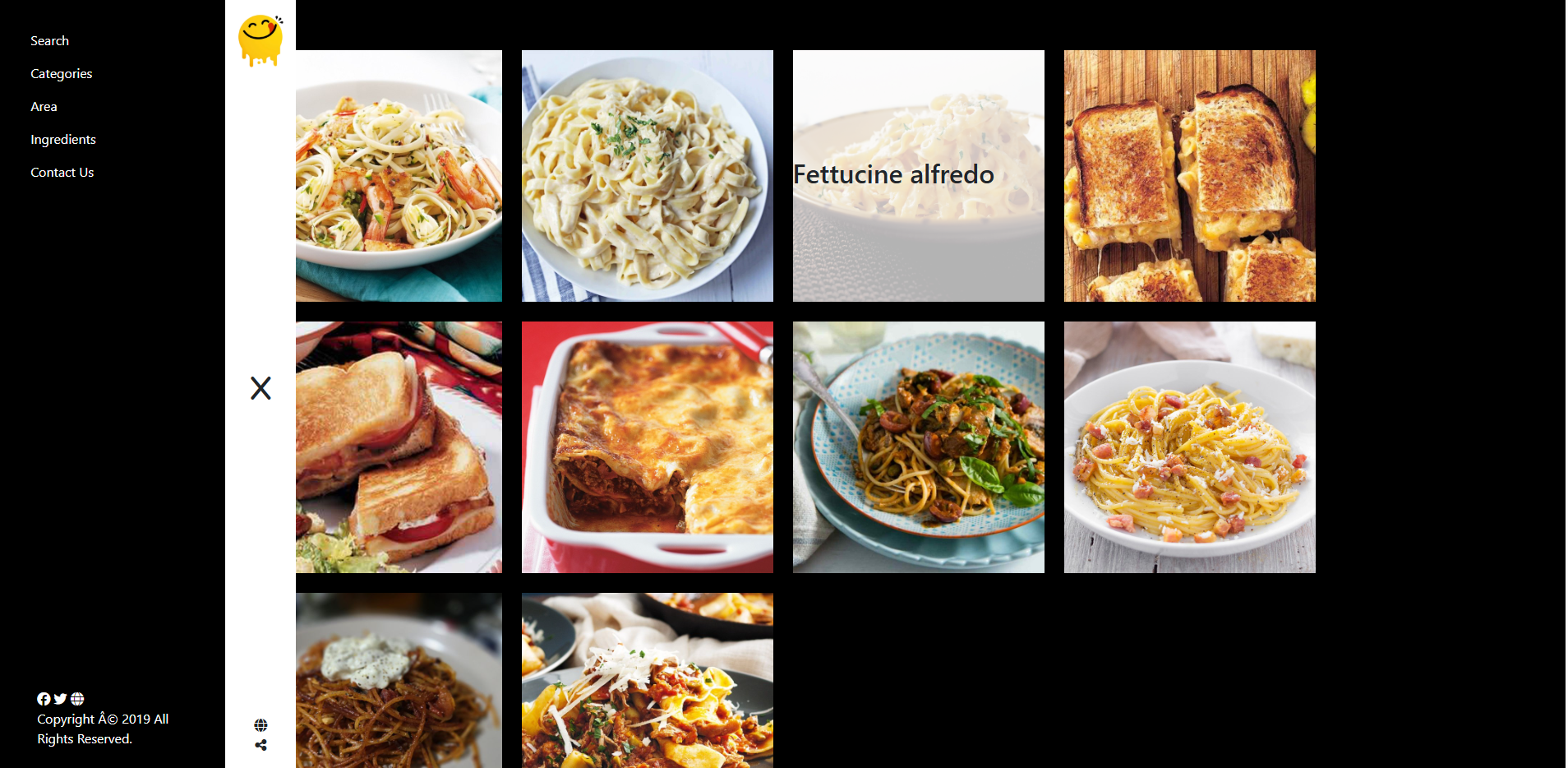1568x768 pixels.
Task: Open the Search menu link
Action: 49,41
